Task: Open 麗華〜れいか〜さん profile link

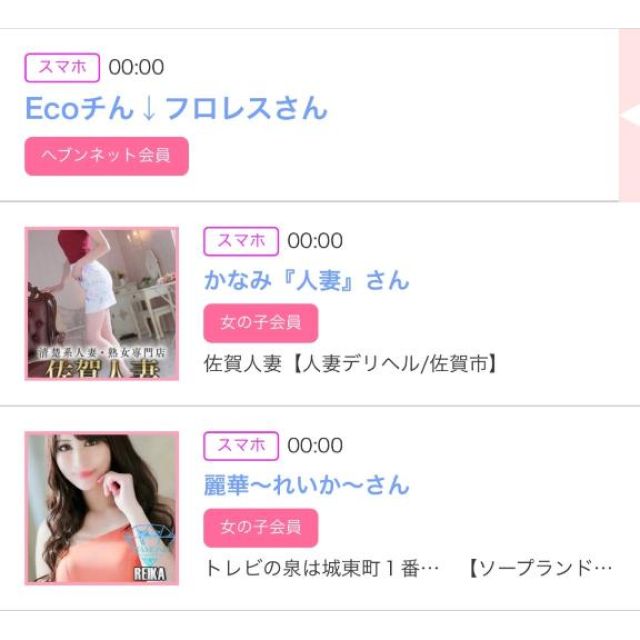Action: click(x=306, y=485)
